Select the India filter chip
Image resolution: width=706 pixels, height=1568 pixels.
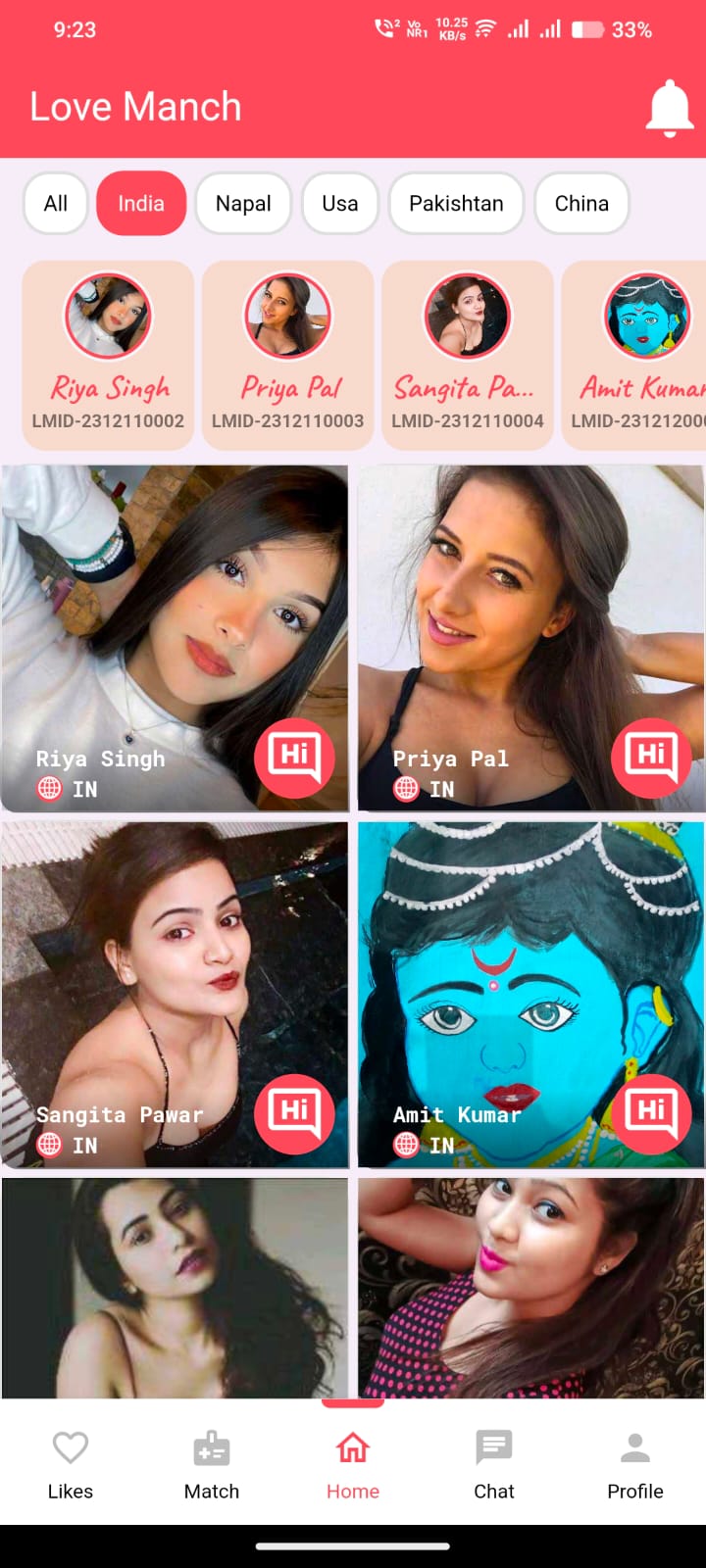(x=141, y=203)
